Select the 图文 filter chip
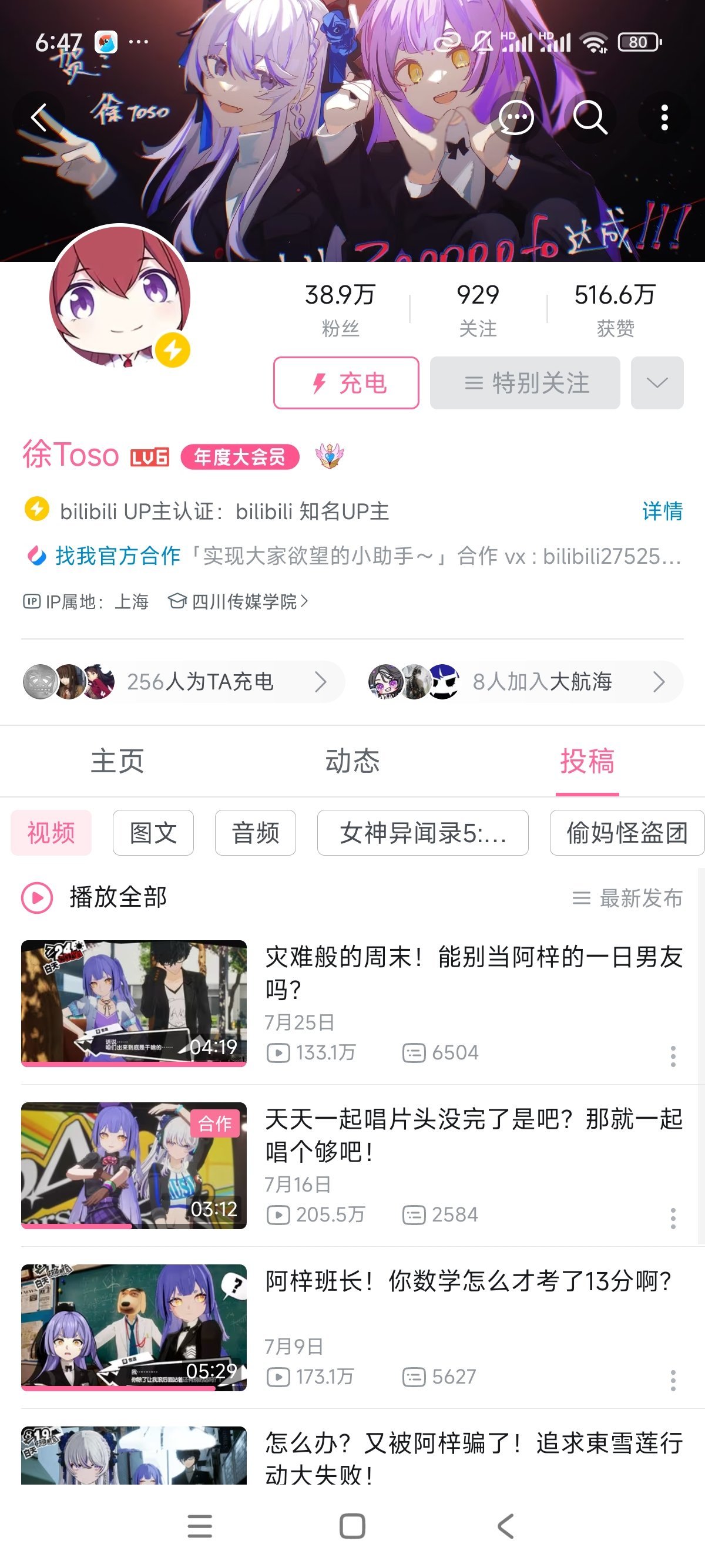705x1568 pixels. tap(153, 833)
